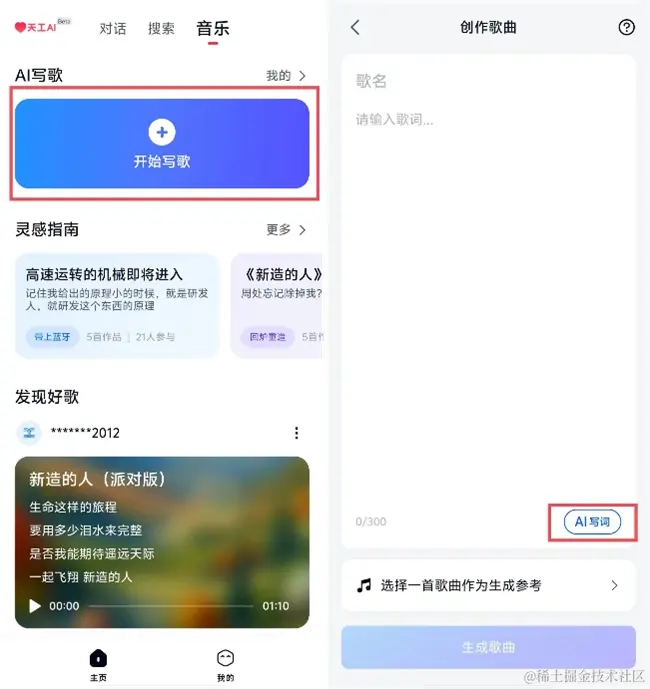Open the 《新造的人》 inspiration card
This screenshot has width=650, height=689.
(x=277, y=305)
